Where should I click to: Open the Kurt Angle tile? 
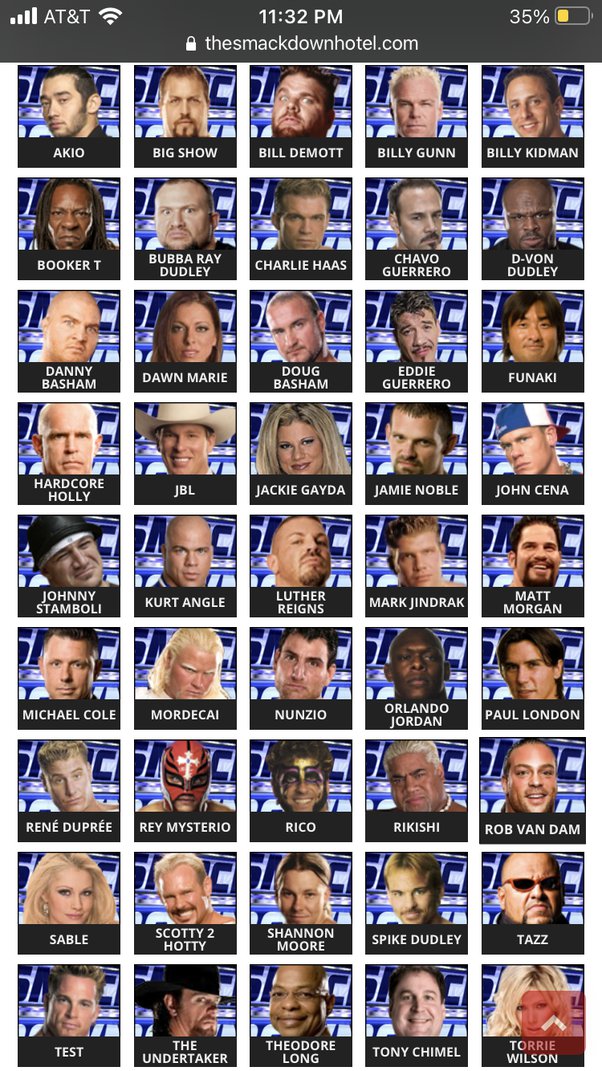pos(185,566)
